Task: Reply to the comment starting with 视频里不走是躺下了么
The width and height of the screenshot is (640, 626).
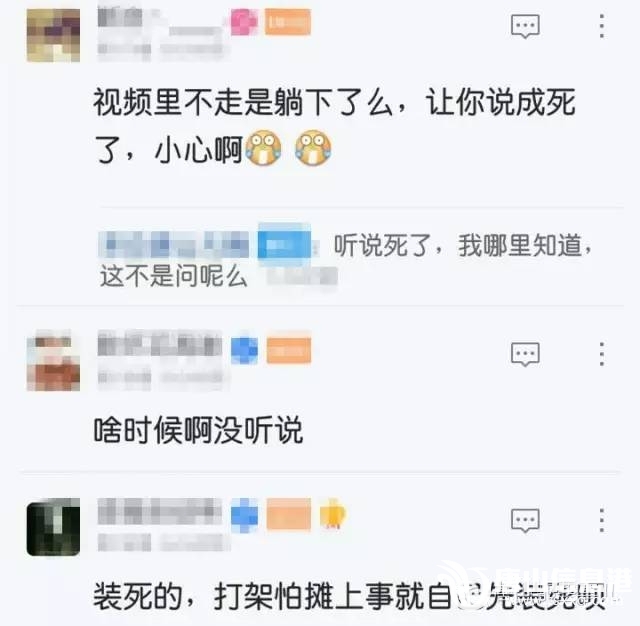Action: [x=525, y=27]
